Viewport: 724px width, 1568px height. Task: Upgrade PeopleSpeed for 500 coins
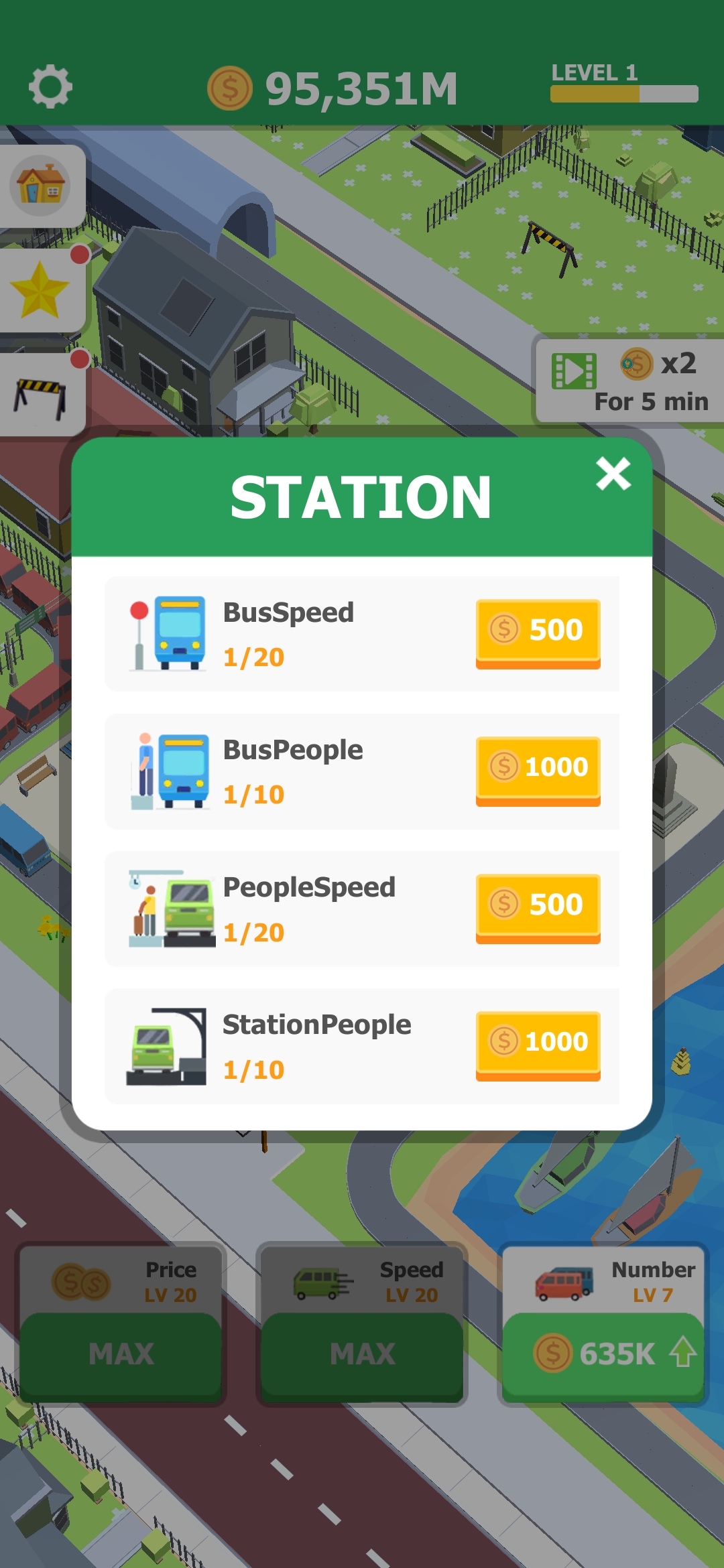(538, 907)
